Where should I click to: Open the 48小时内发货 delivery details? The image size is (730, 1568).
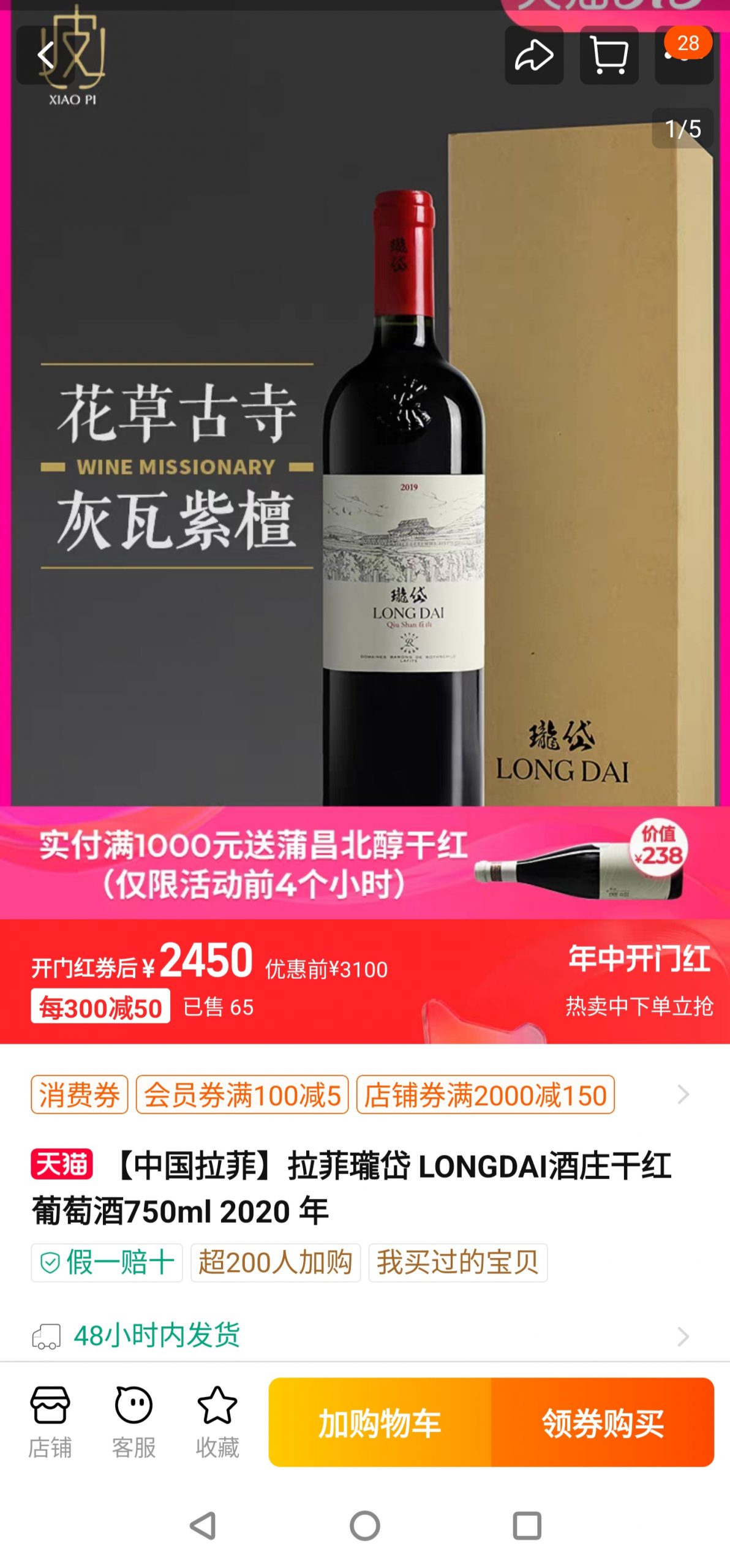pyautogui.click(x=365, y=1336)
